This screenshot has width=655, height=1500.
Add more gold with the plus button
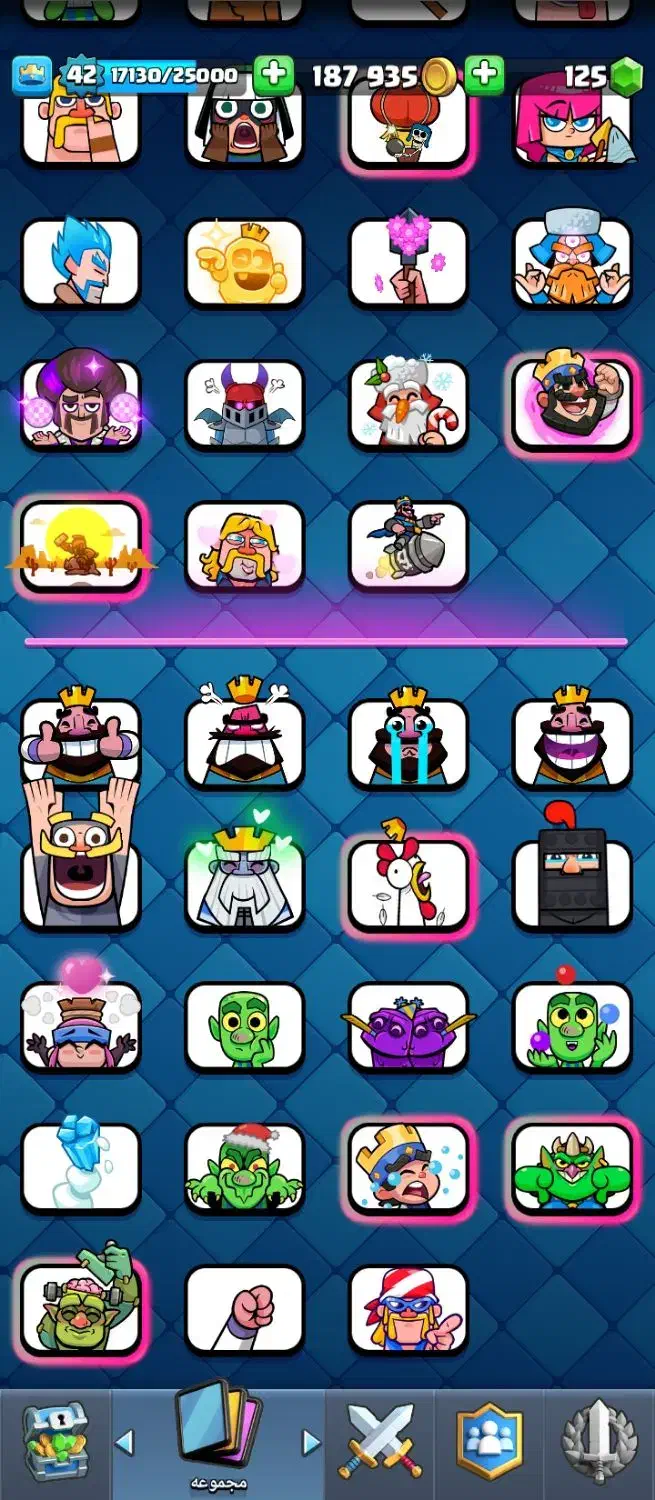pyautogui.click(x=483, y=75)
